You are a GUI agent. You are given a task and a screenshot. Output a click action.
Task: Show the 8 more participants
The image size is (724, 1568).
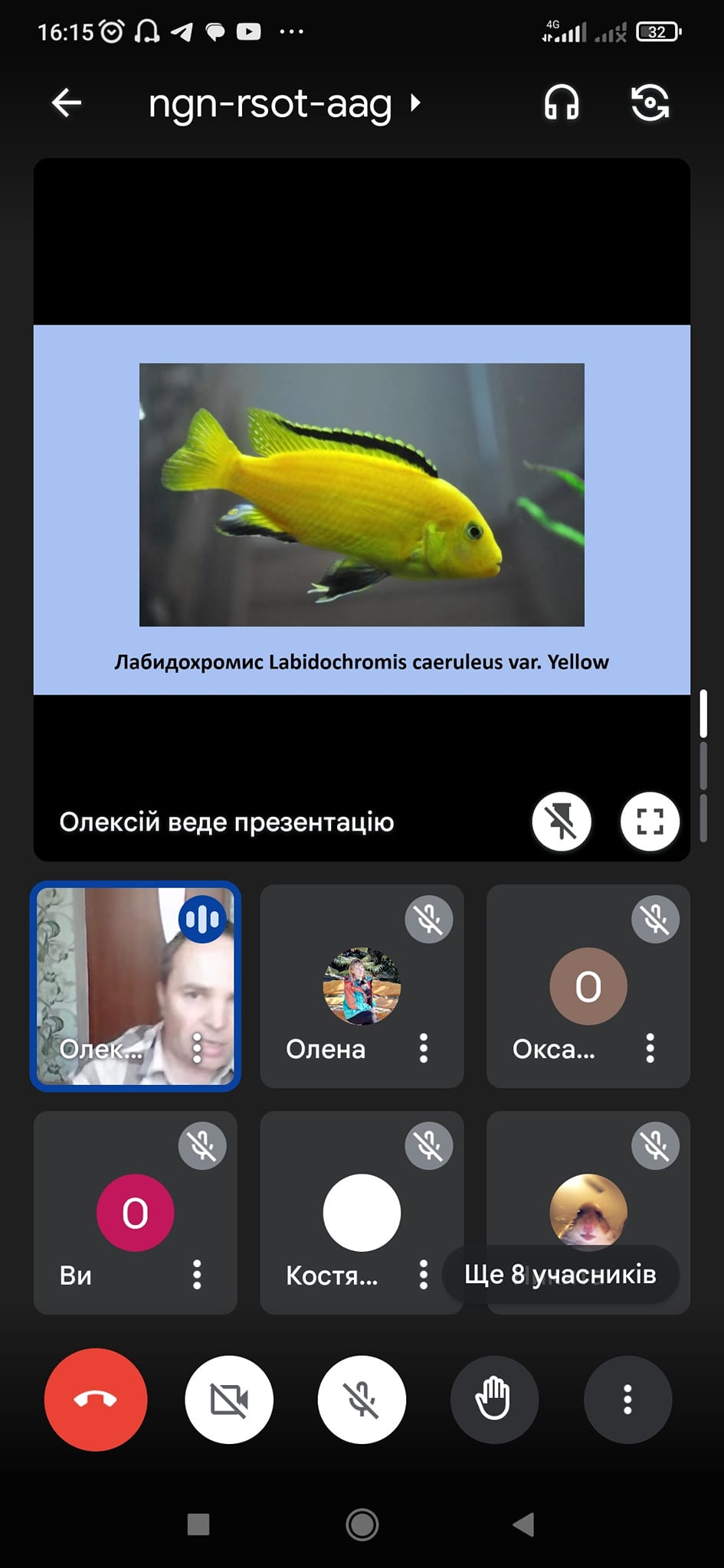tap(560, 1275)
